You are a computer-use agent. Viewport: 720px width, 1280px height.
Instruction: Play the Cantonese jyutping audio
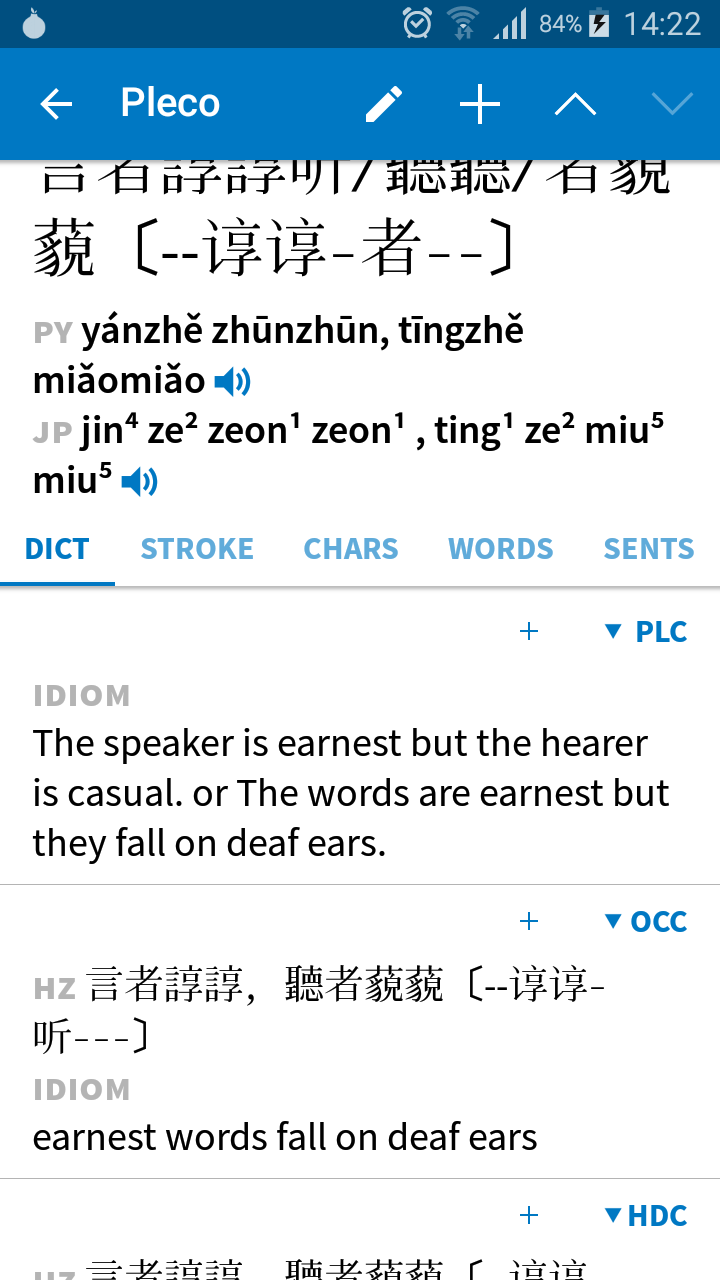(x=139, y=483)
